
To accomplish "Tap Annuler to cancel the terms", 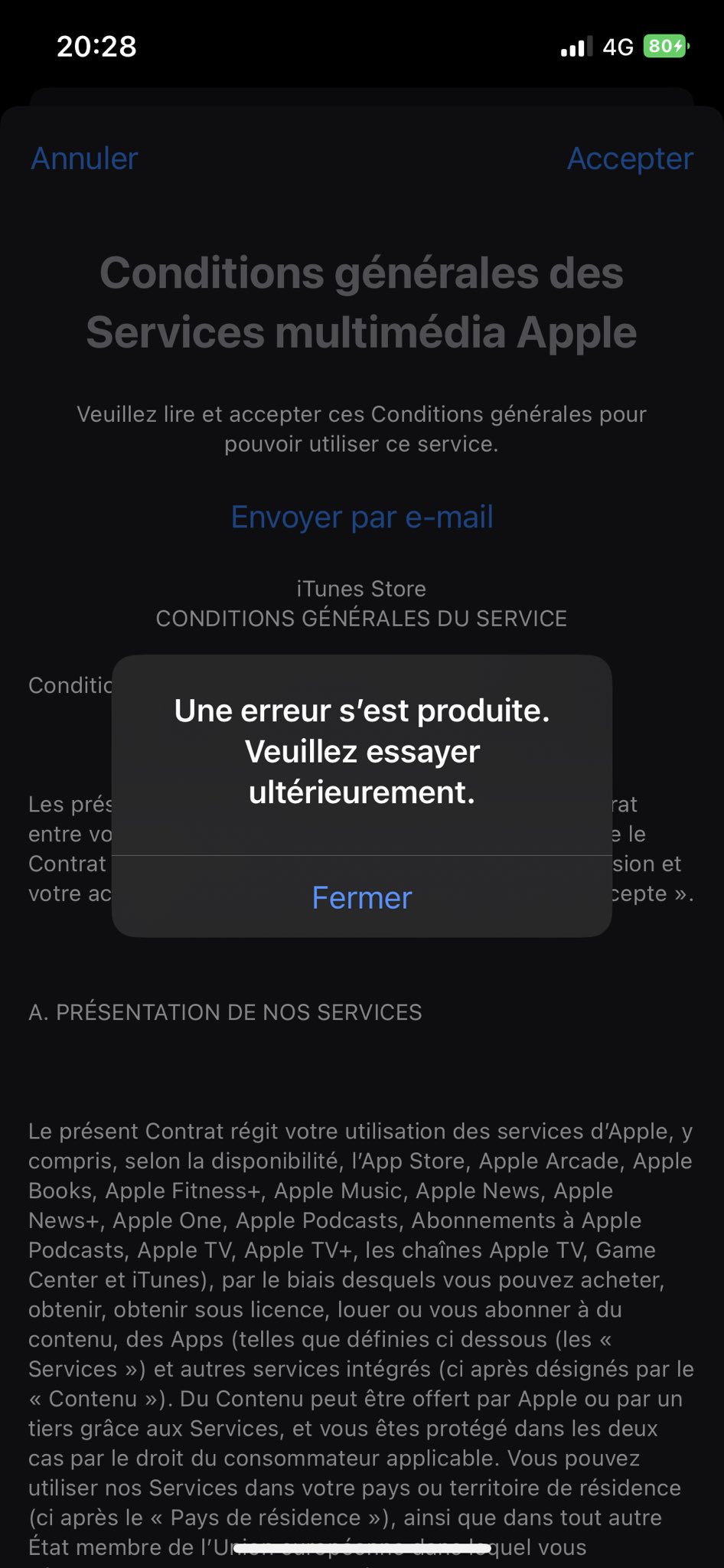I will (84, 158).
